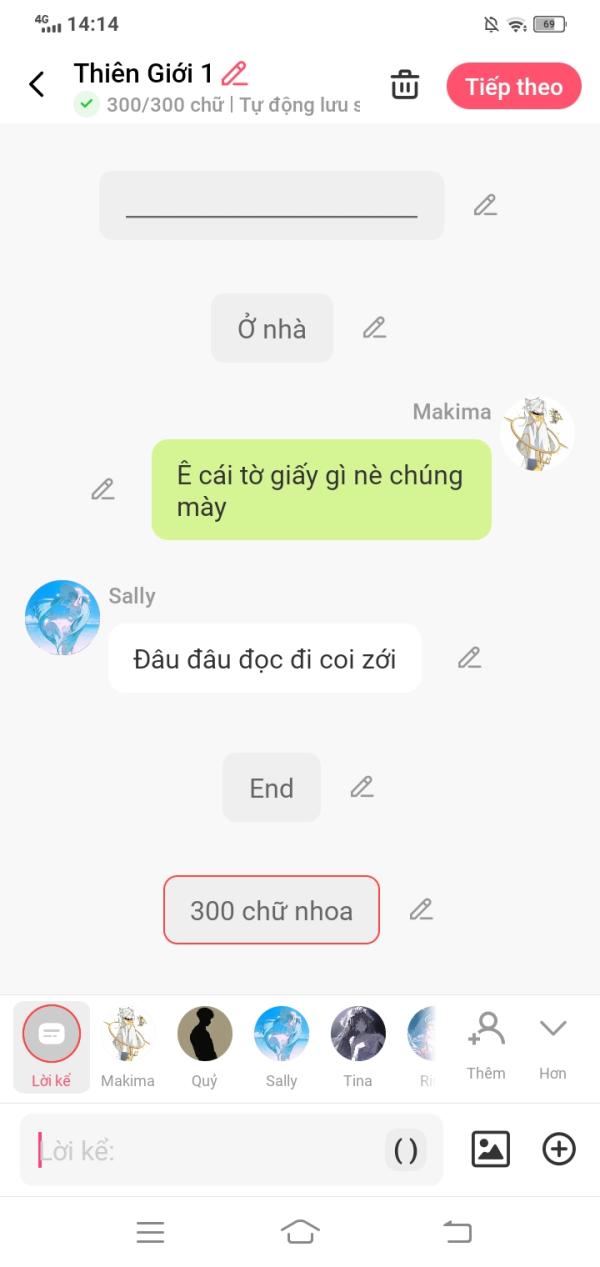Edit the chapter title Thiên Giới 1

[x=234, y=73]
